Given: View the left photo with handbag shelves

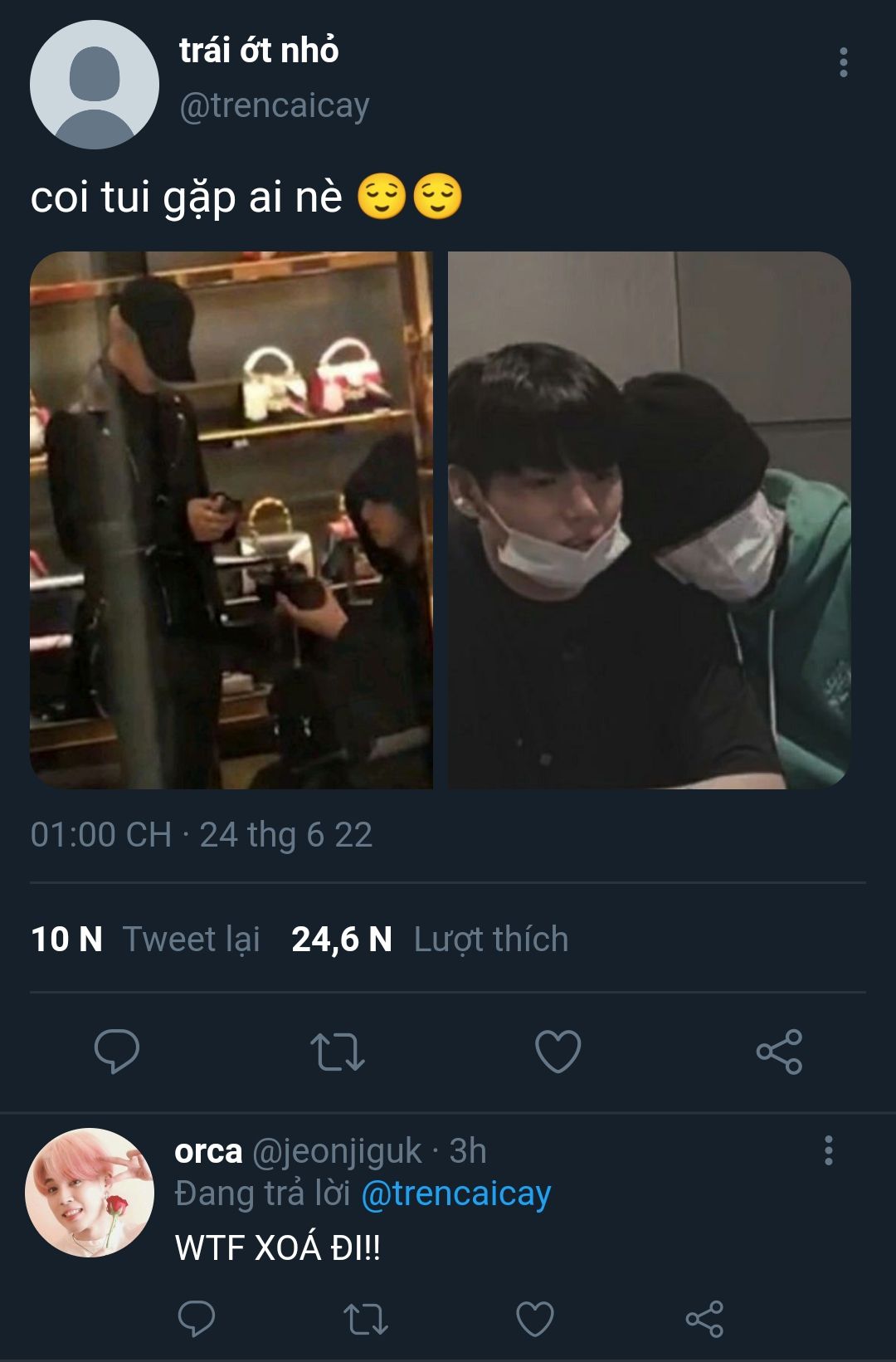Looking at the screenshot, I should [x=231, y=520].
